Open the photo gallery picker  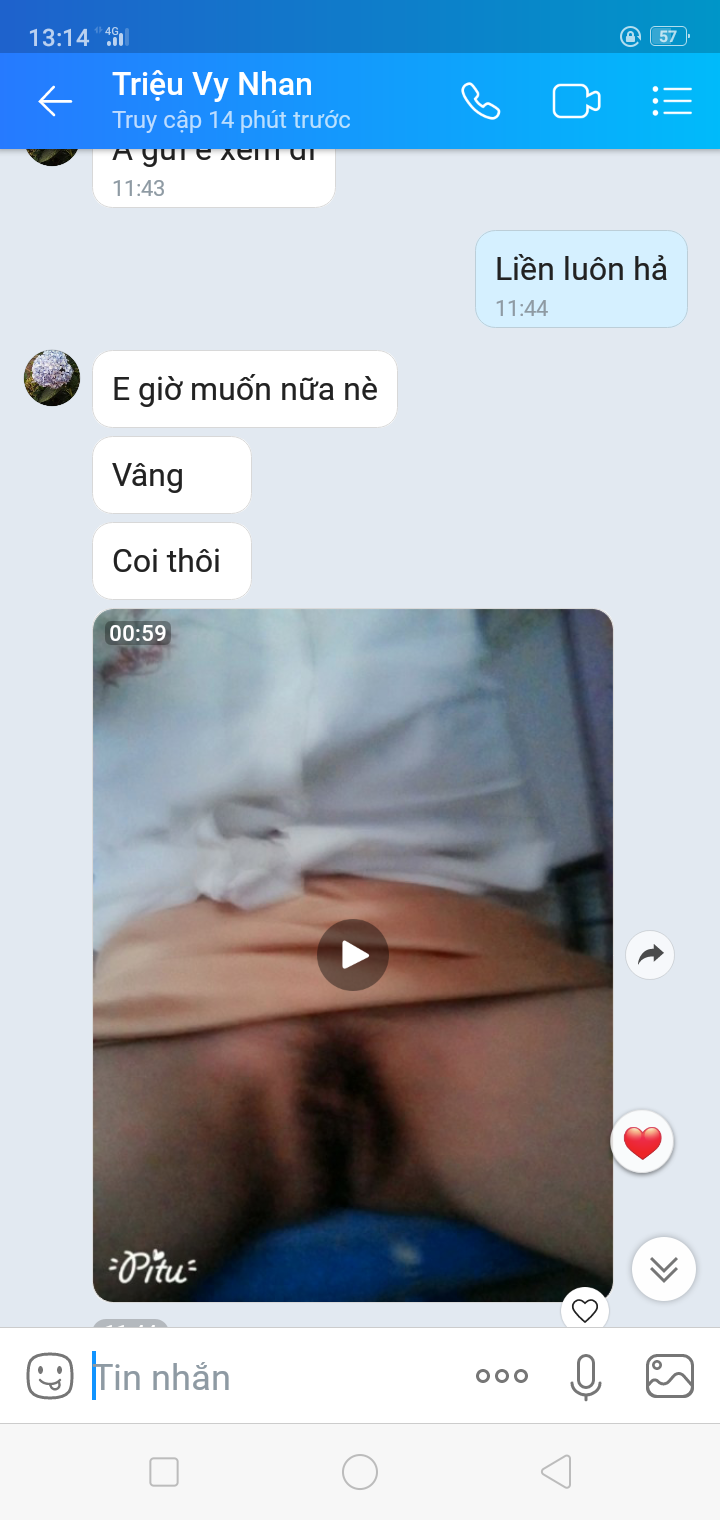coord(670,1376)
